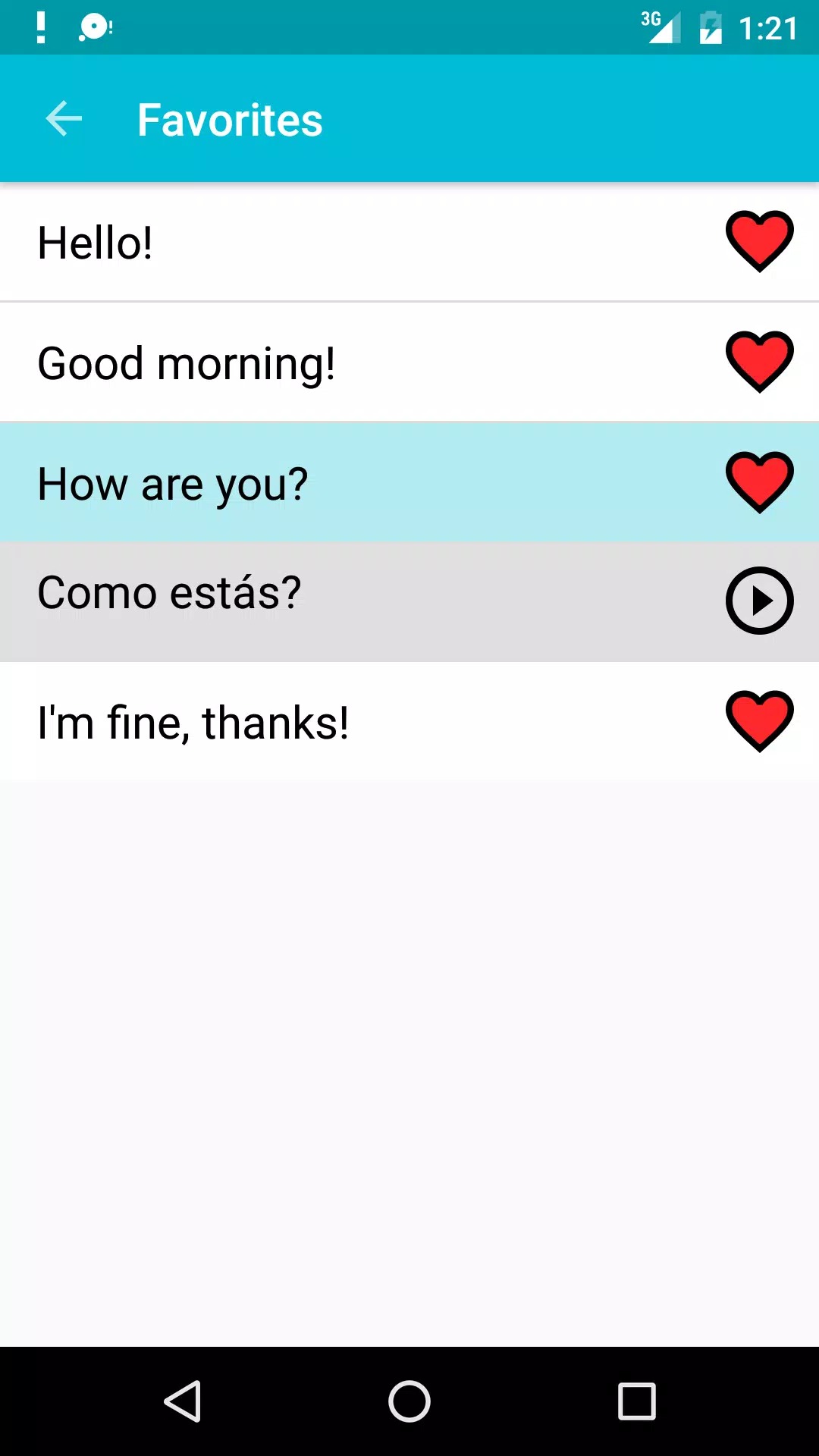
Task: Go back using the Favorites arrow
Action: [x=64, y=119]
